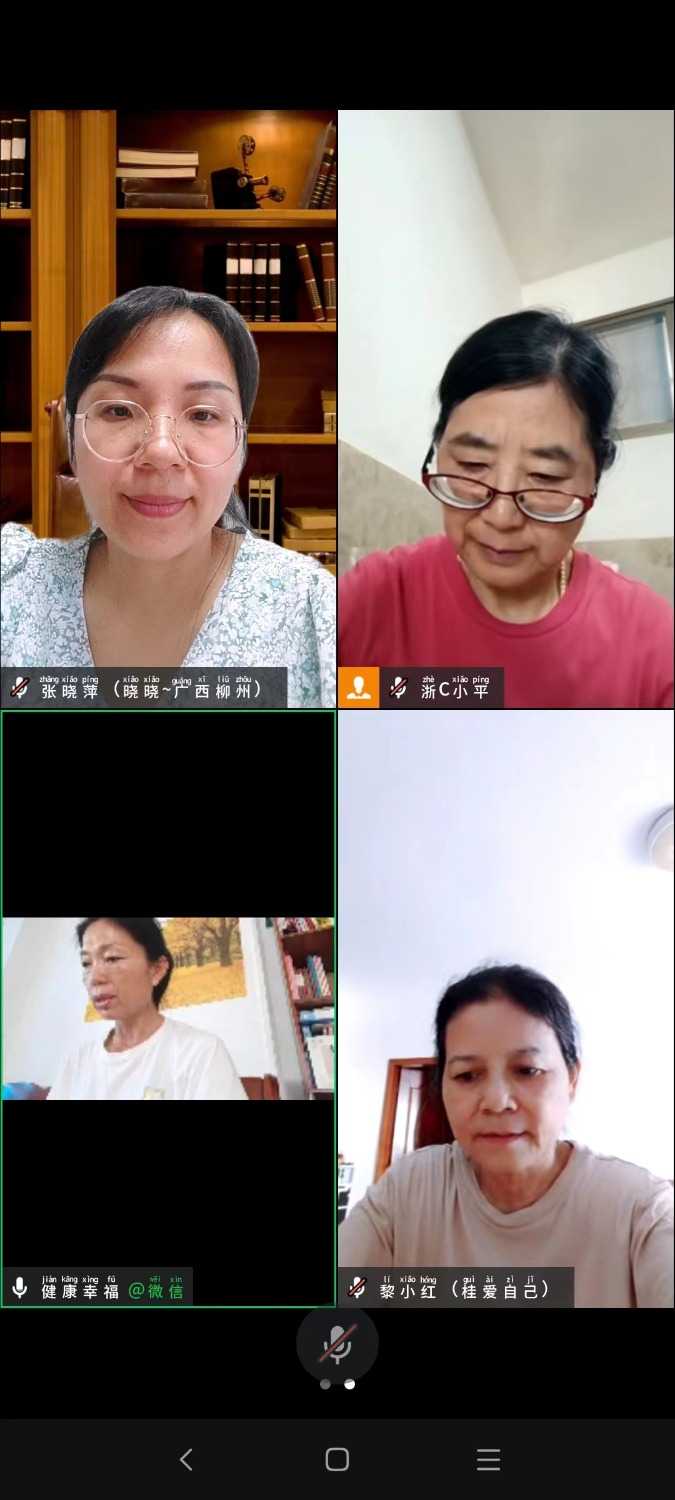Unmute the microphone button
The width and height of the screenshot is (675, 1500).
tap(337, 1343)
